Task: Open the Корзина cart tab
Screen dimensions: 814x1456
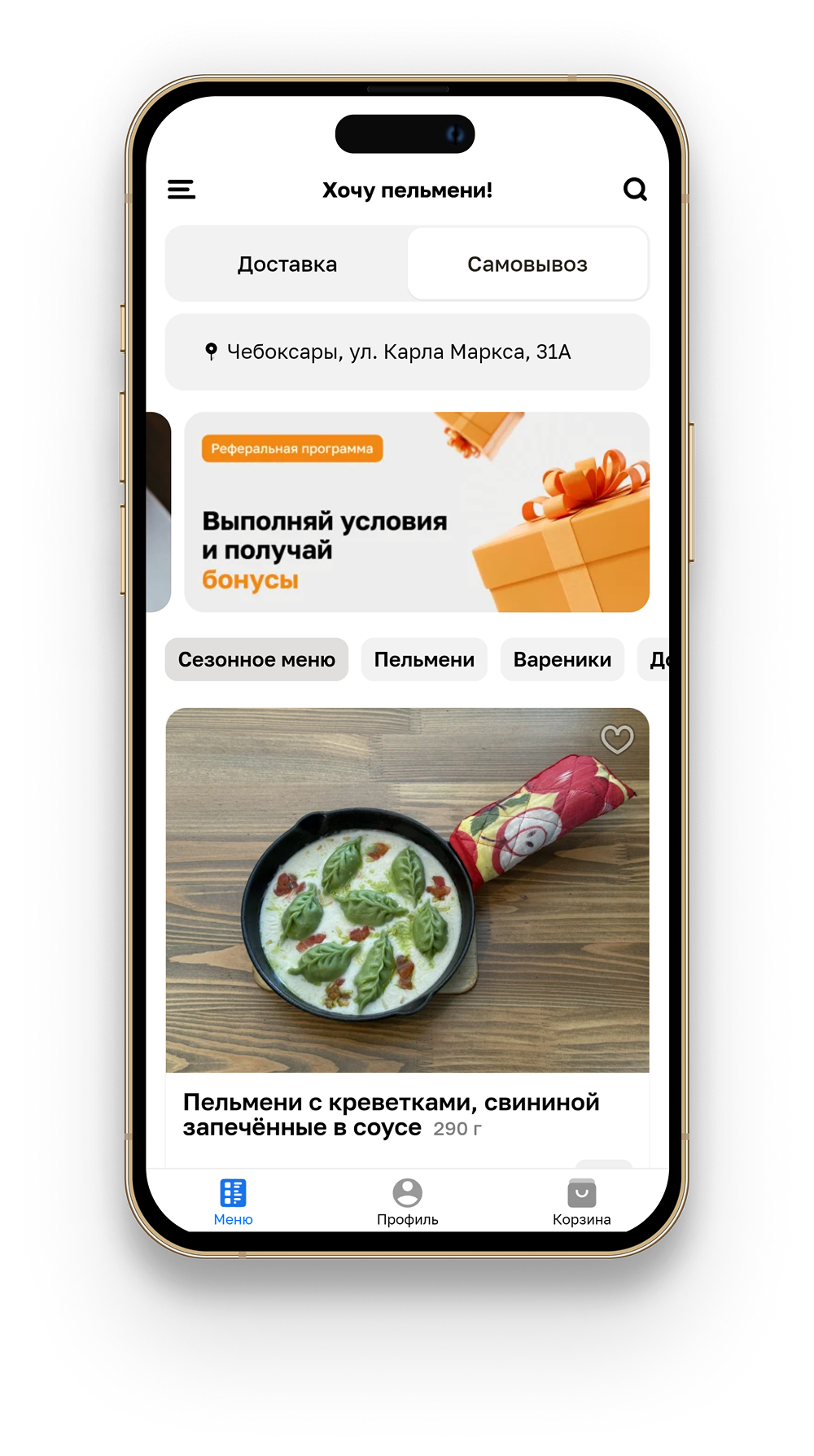Action: coord(581,1202)
